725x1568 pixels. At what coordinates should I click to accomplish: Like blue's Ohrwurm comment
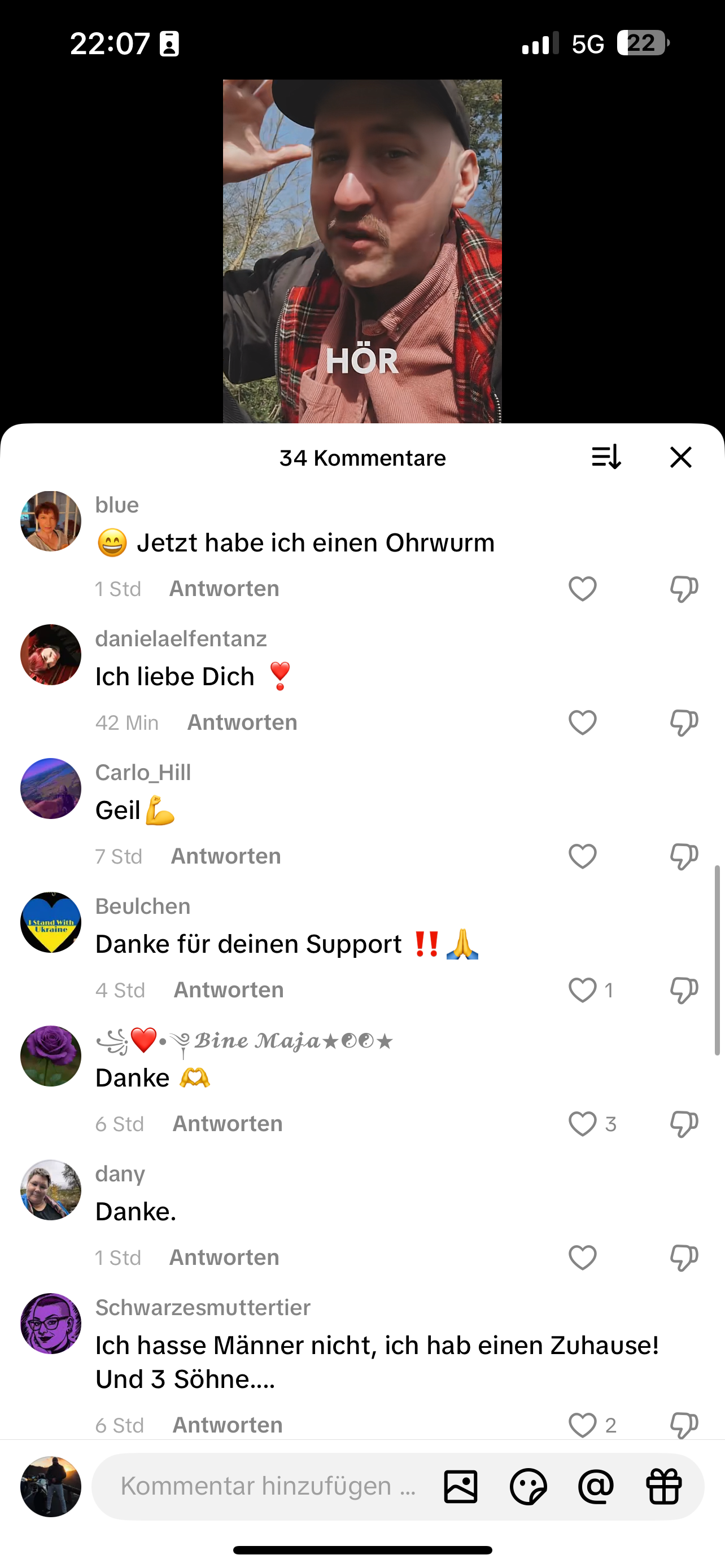tap(583, 589)
